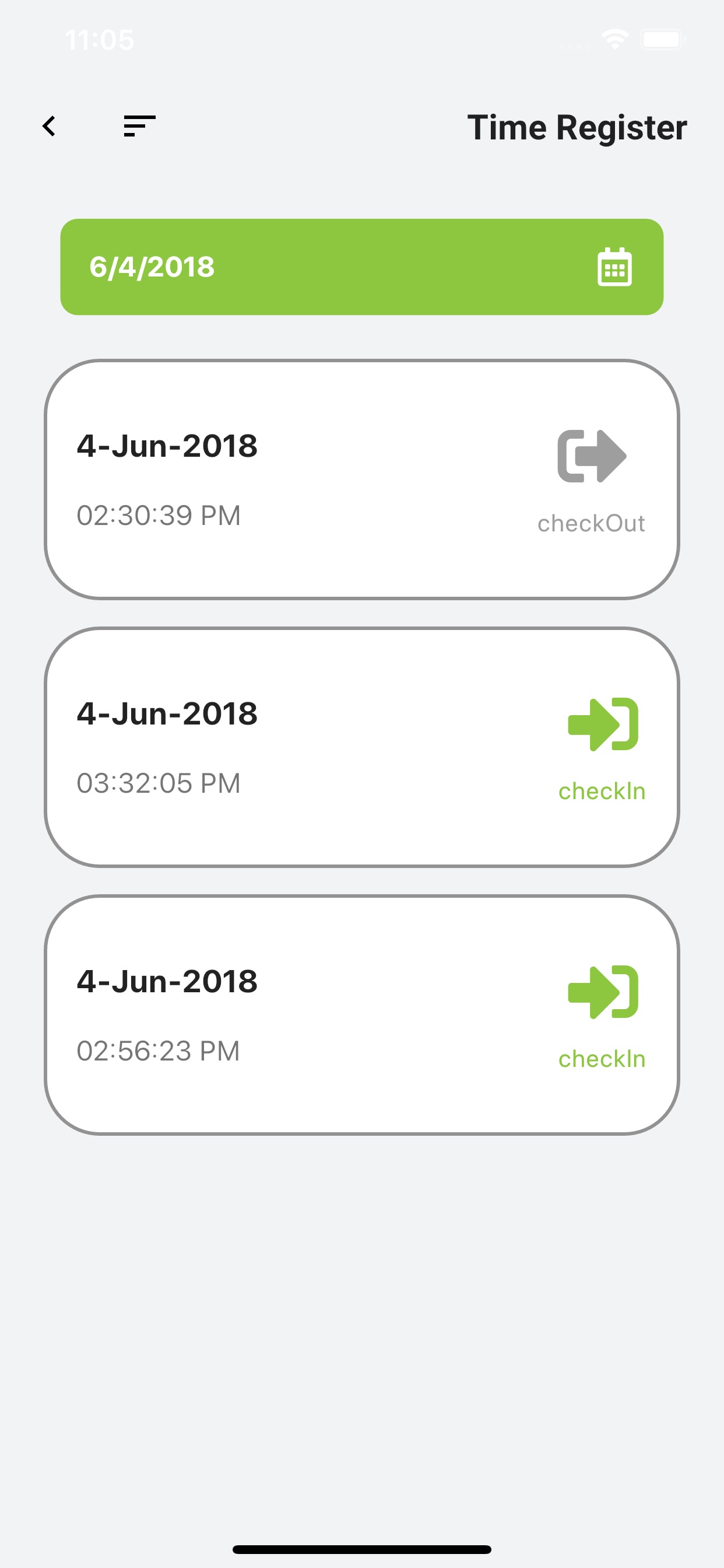Open the 03:32:05 PM checkIn entry

(x=361, y=747)
